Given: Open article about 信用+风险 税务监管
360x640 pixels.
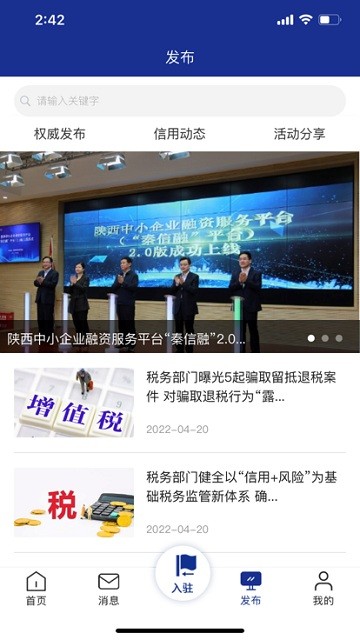Looking at the screenshot, I should pyautogui.click(x=180, y=503).
